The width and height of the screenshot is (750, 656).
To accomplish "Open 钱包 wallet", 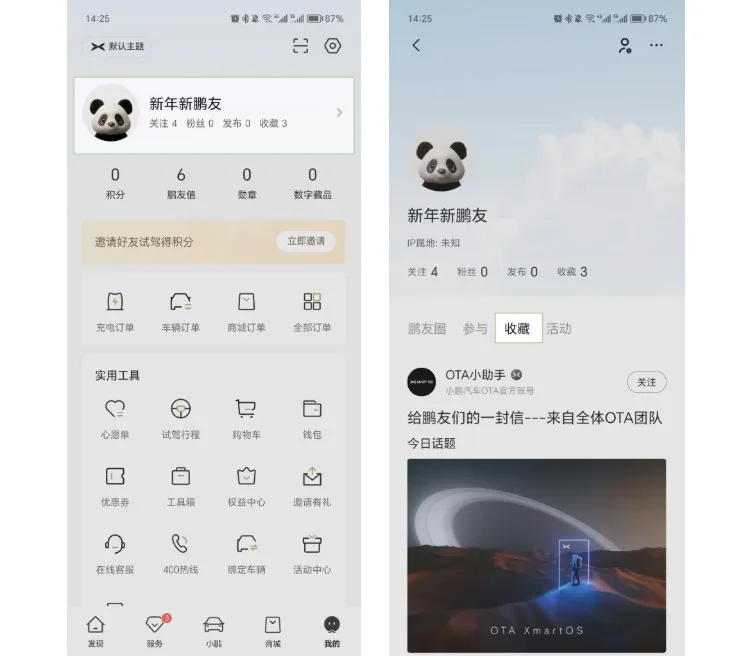I will (312, 417).
